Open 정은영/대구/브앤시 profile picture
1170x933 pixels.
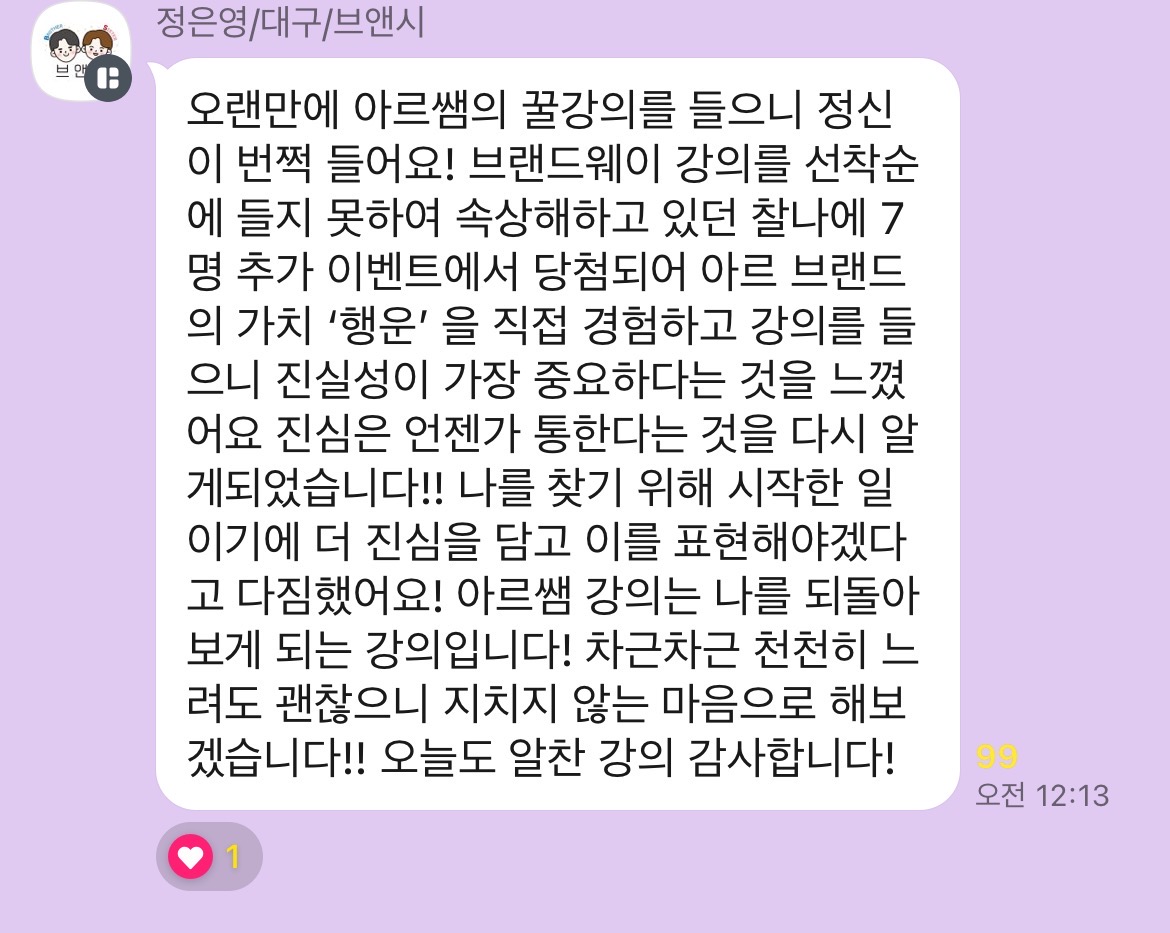pos(80,50)
